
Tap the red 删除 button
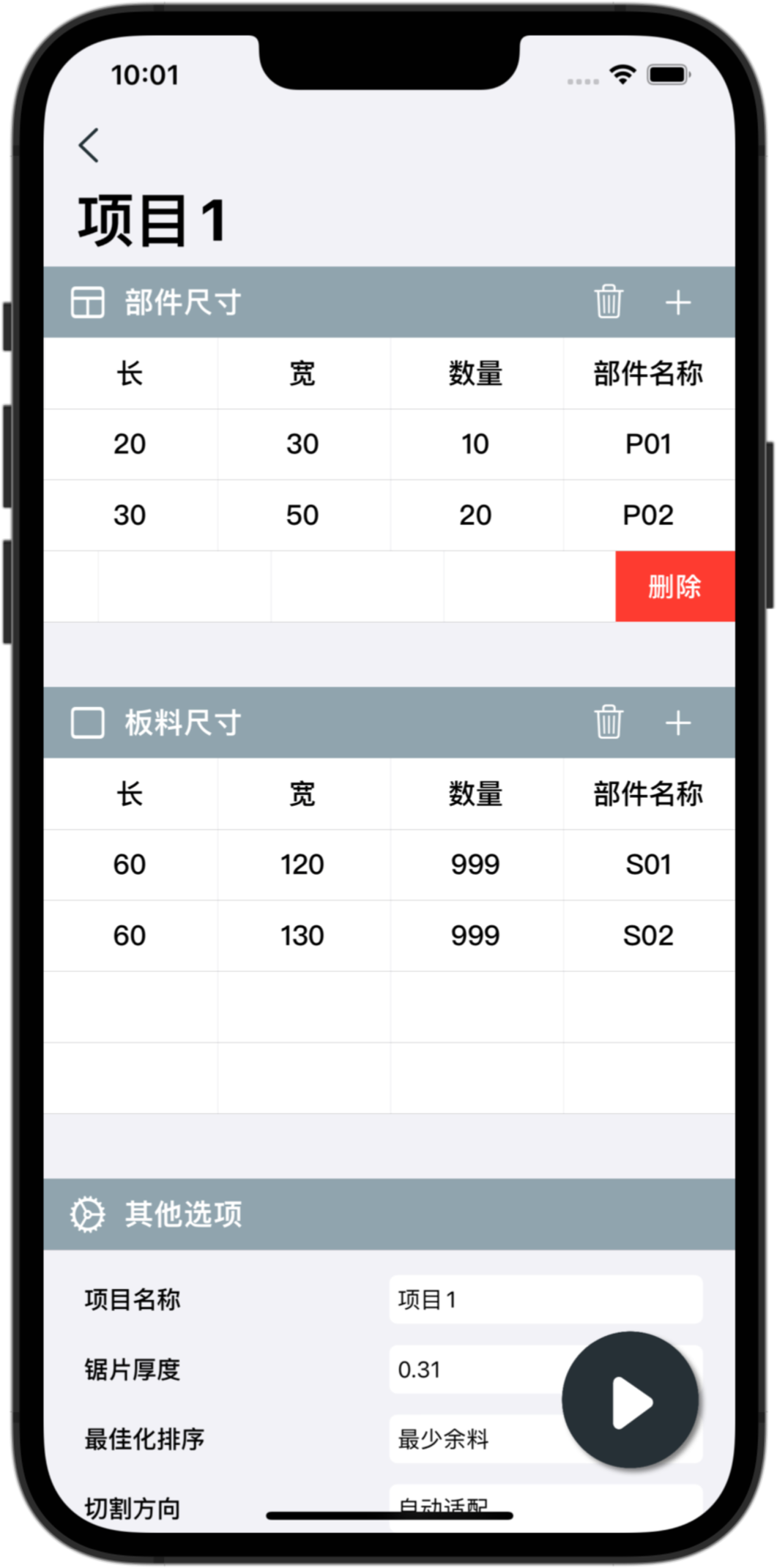tap(674, 586)
